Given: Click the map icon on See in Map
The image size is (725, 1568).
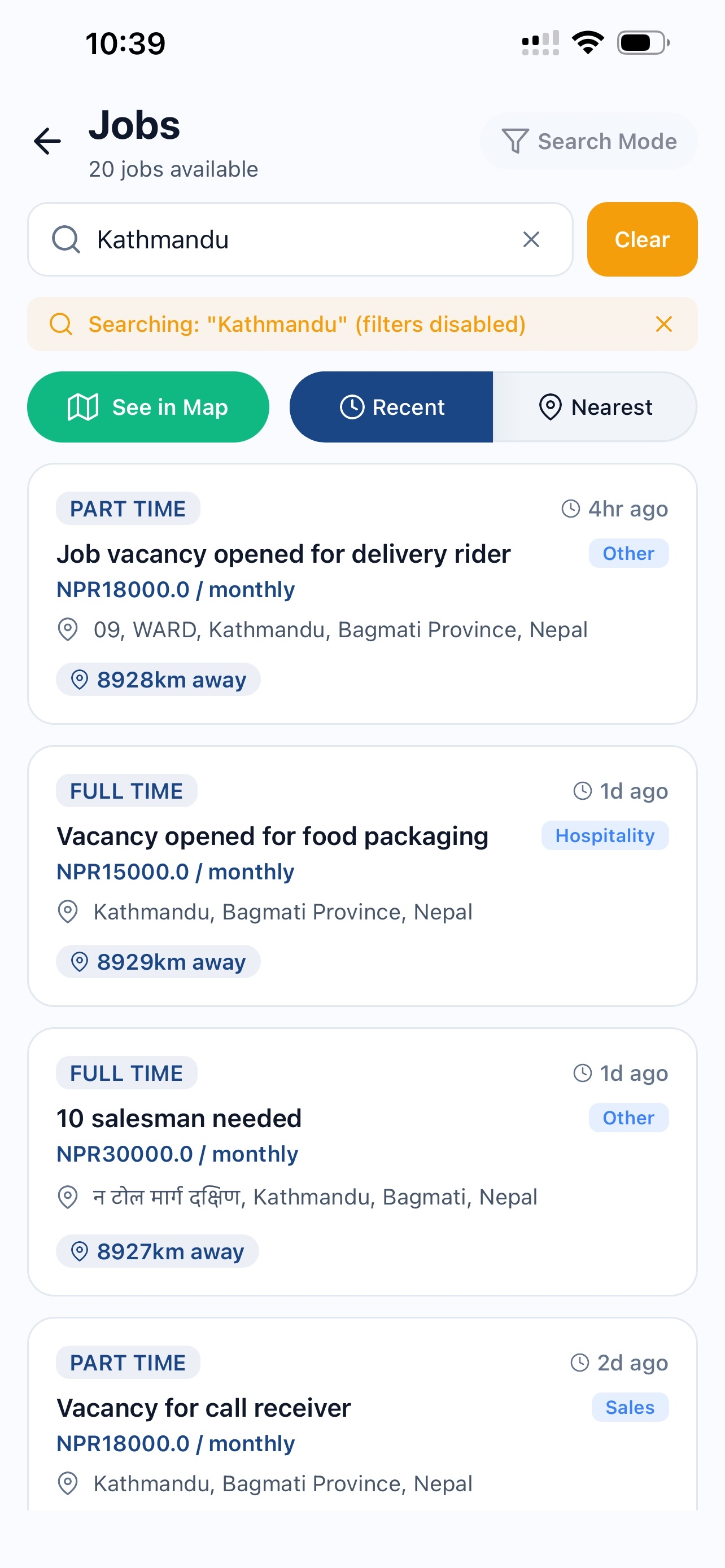Looking at the screenshot, I should [x=84, y=406].
